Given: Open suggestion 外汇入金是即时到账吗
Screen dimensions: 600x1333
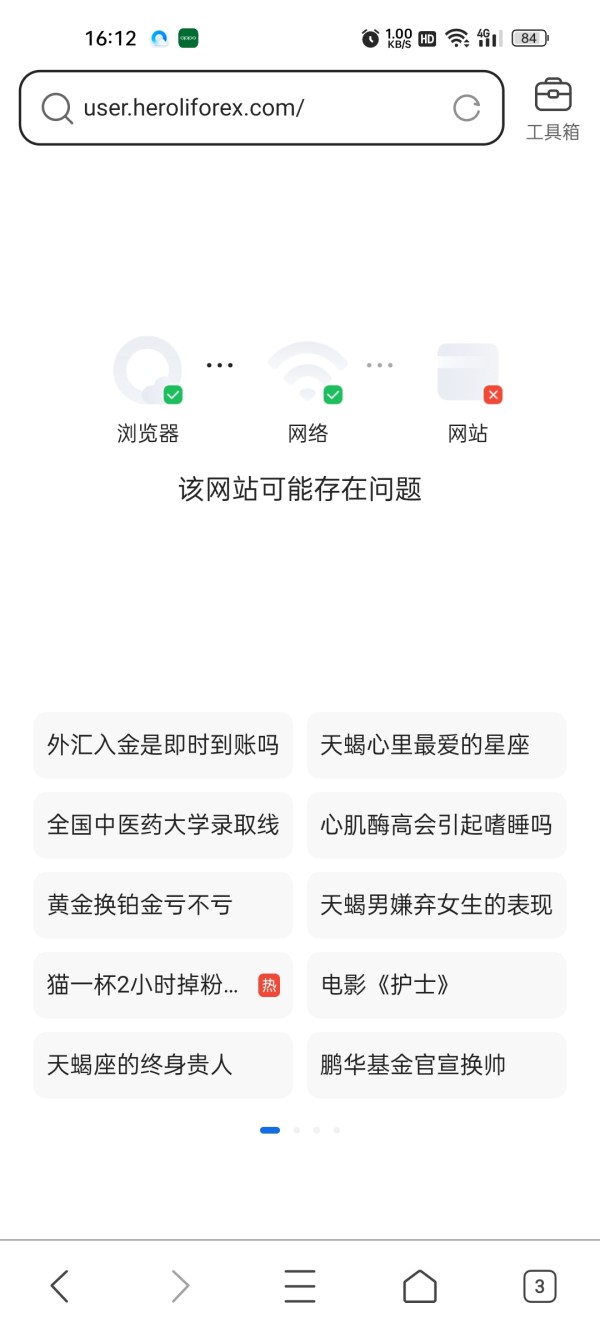Looking at the screenshot, I should click(x=163, y=745).
